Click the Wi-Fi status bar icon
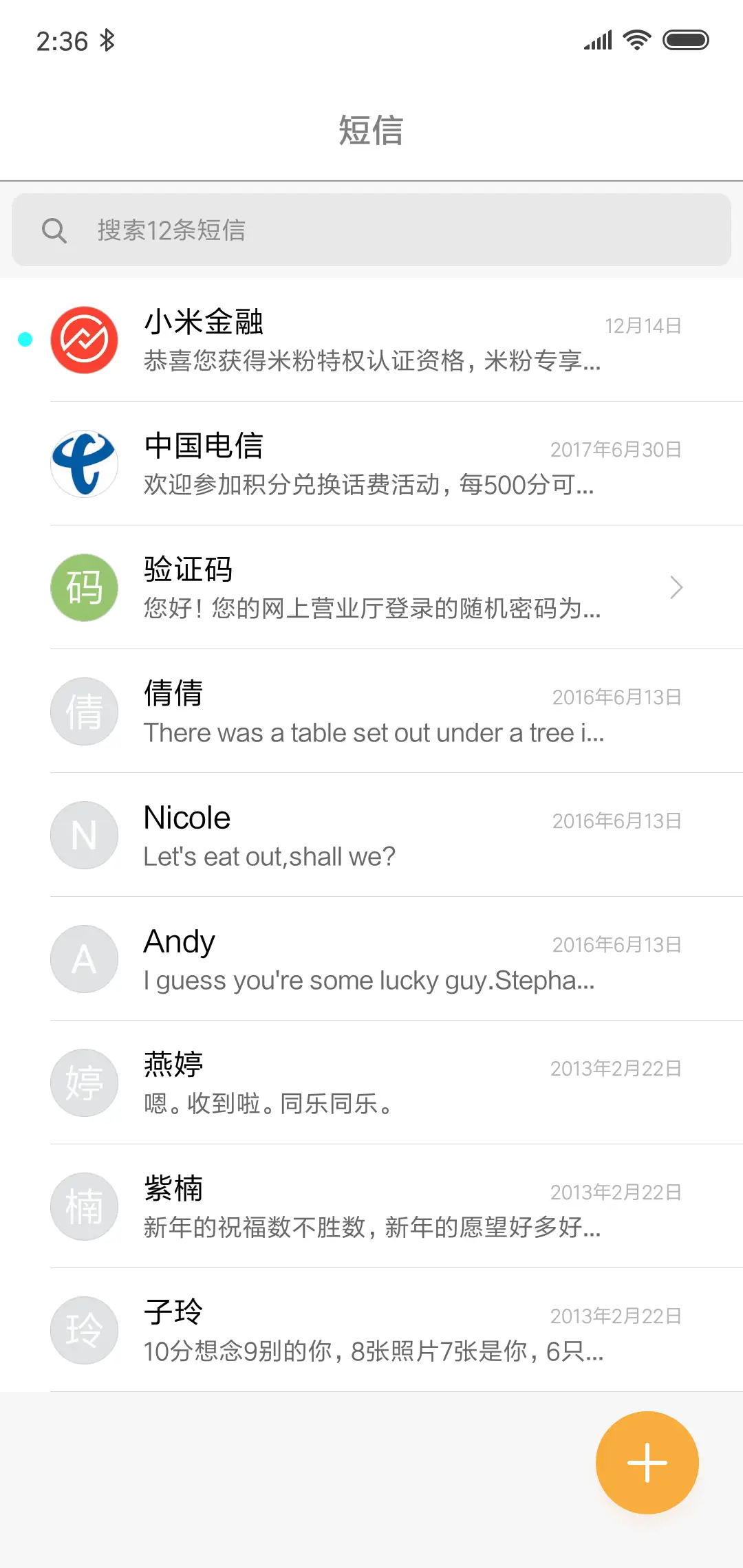This screenshot has height=1568, width=743. [635, 40]
